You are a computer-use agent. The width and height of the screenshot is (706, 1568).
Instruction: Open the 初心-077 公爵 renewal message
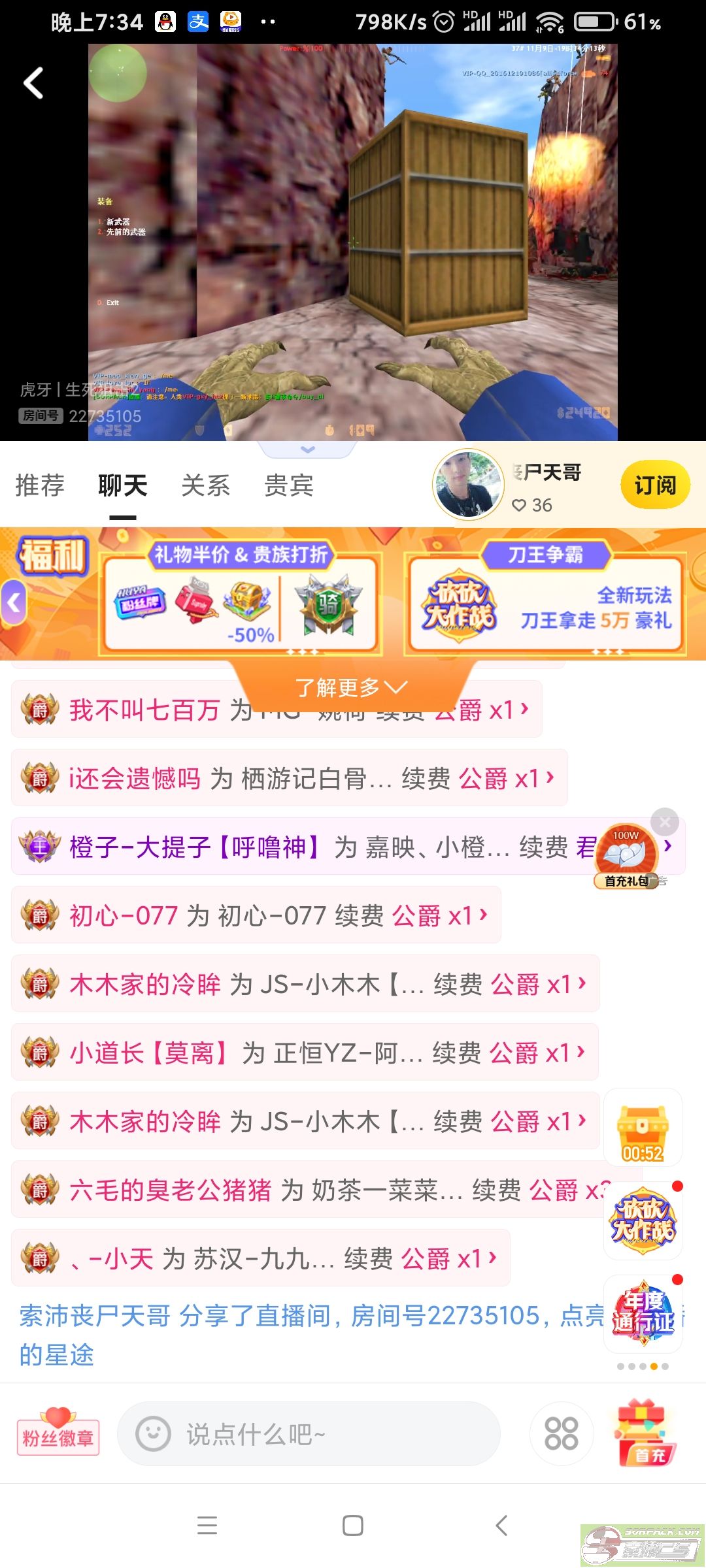(256, 915)
